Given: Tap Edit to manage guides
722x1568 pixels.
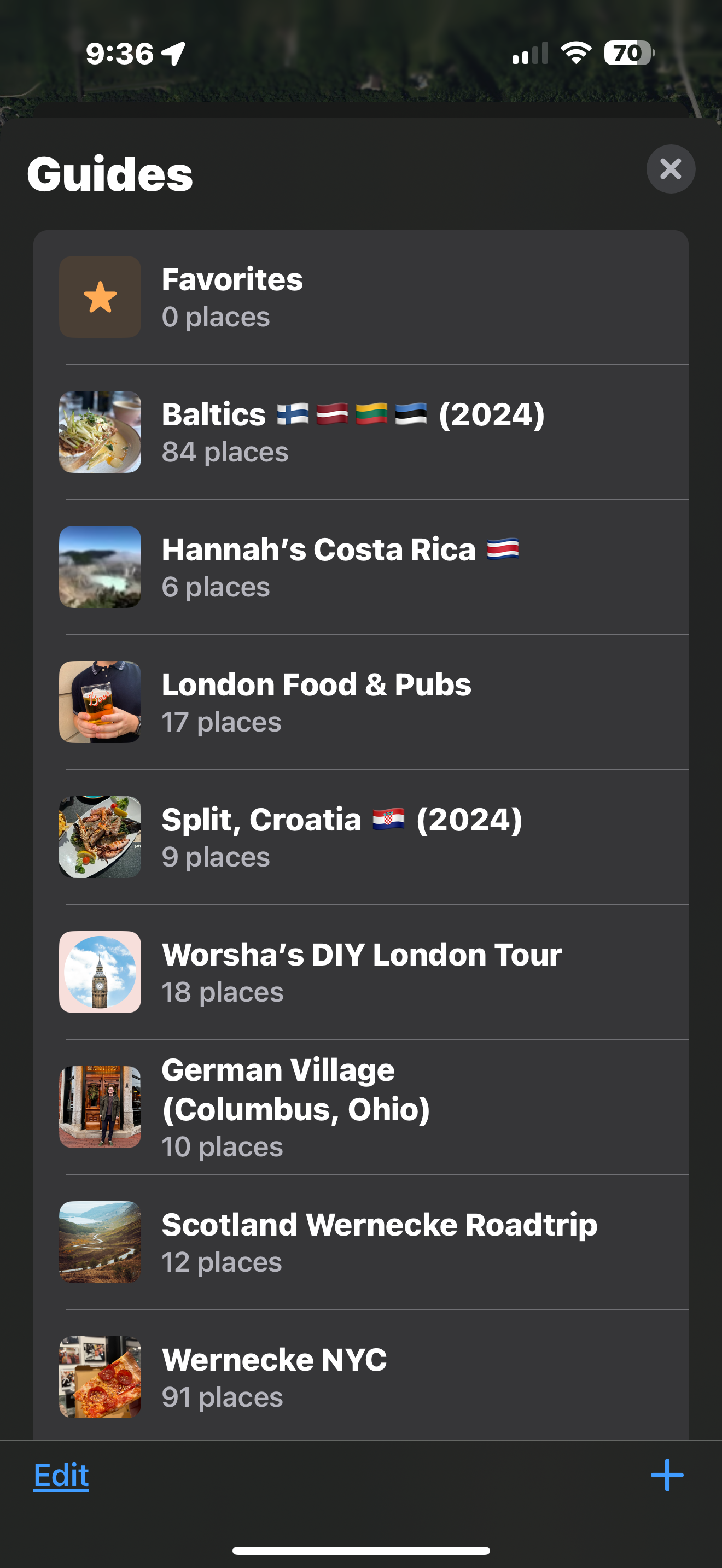Looking at the screenshot, I should (61, 1476).
